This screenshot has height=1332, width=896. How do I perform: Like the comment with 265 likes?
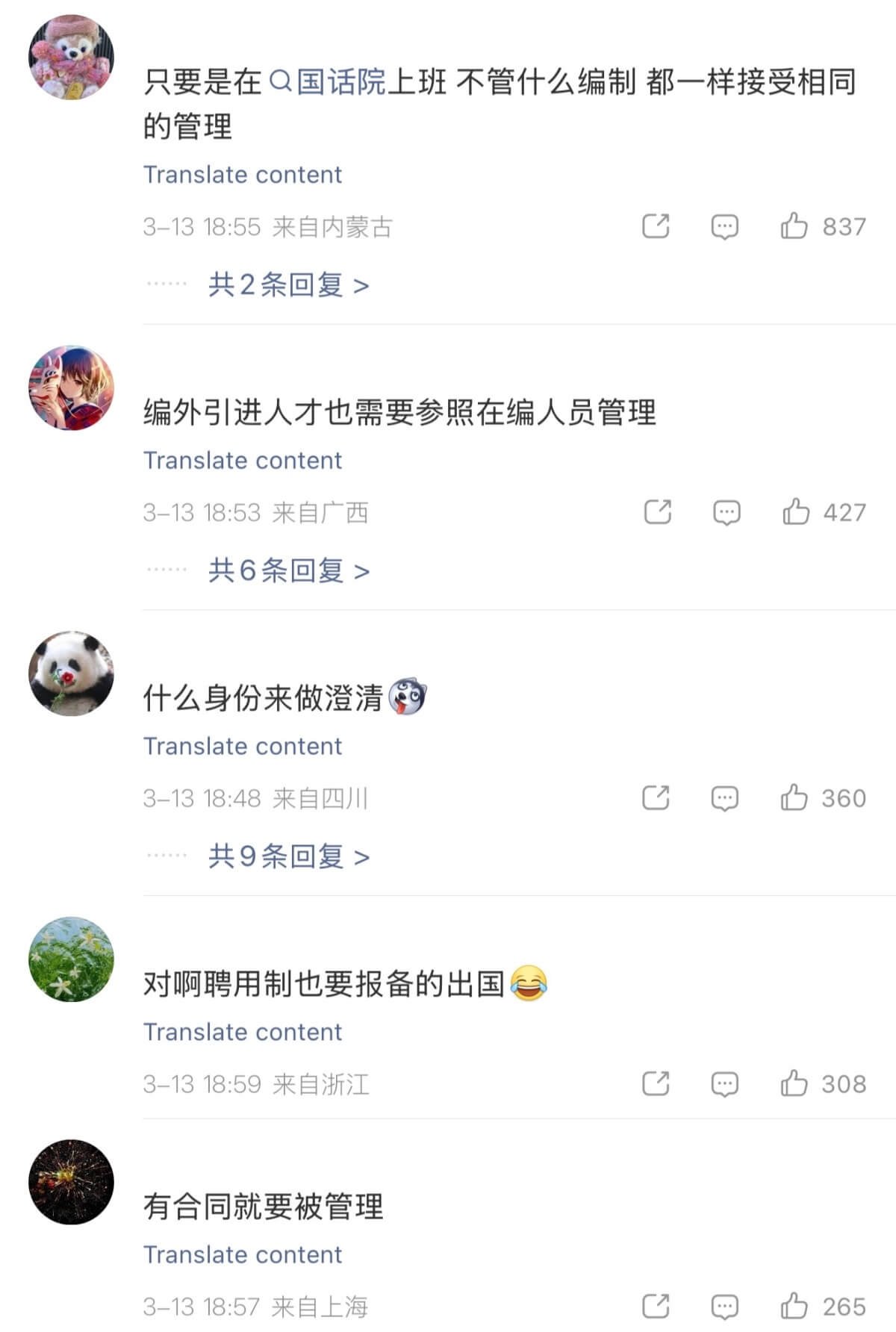(x=794, y=1307)
